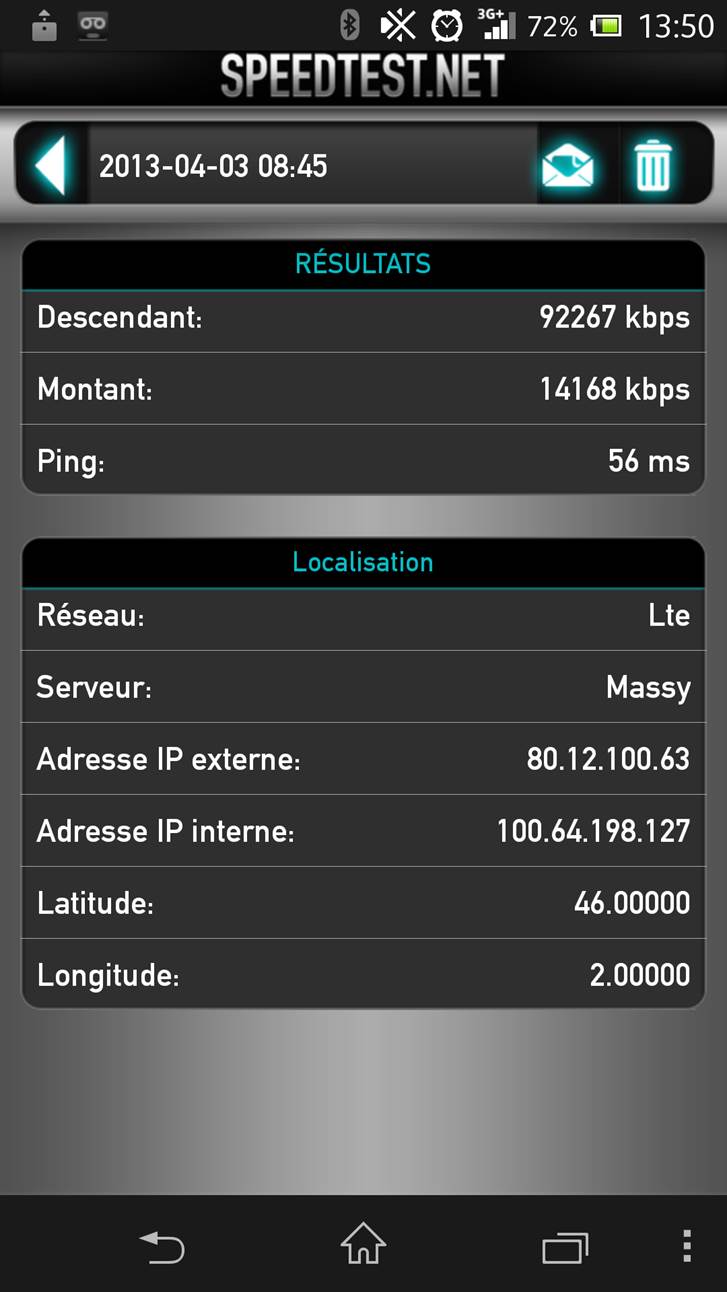Viewport: 727px width, 1292px height.
Task: Go to the home screen
Action: coord(363,1246)
